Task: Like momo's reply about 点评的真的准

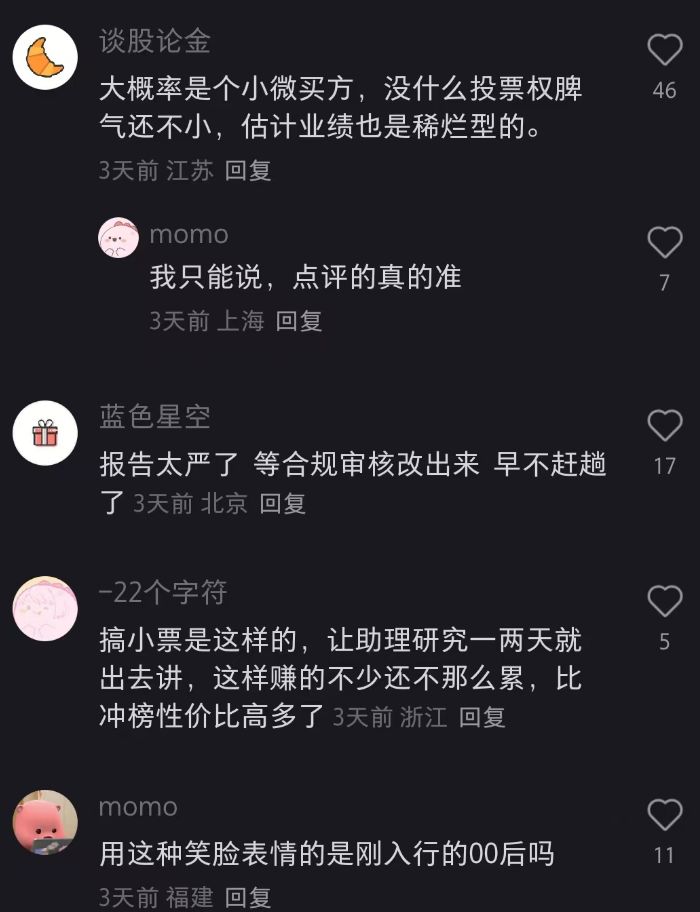Action: (x=664, y=243)
